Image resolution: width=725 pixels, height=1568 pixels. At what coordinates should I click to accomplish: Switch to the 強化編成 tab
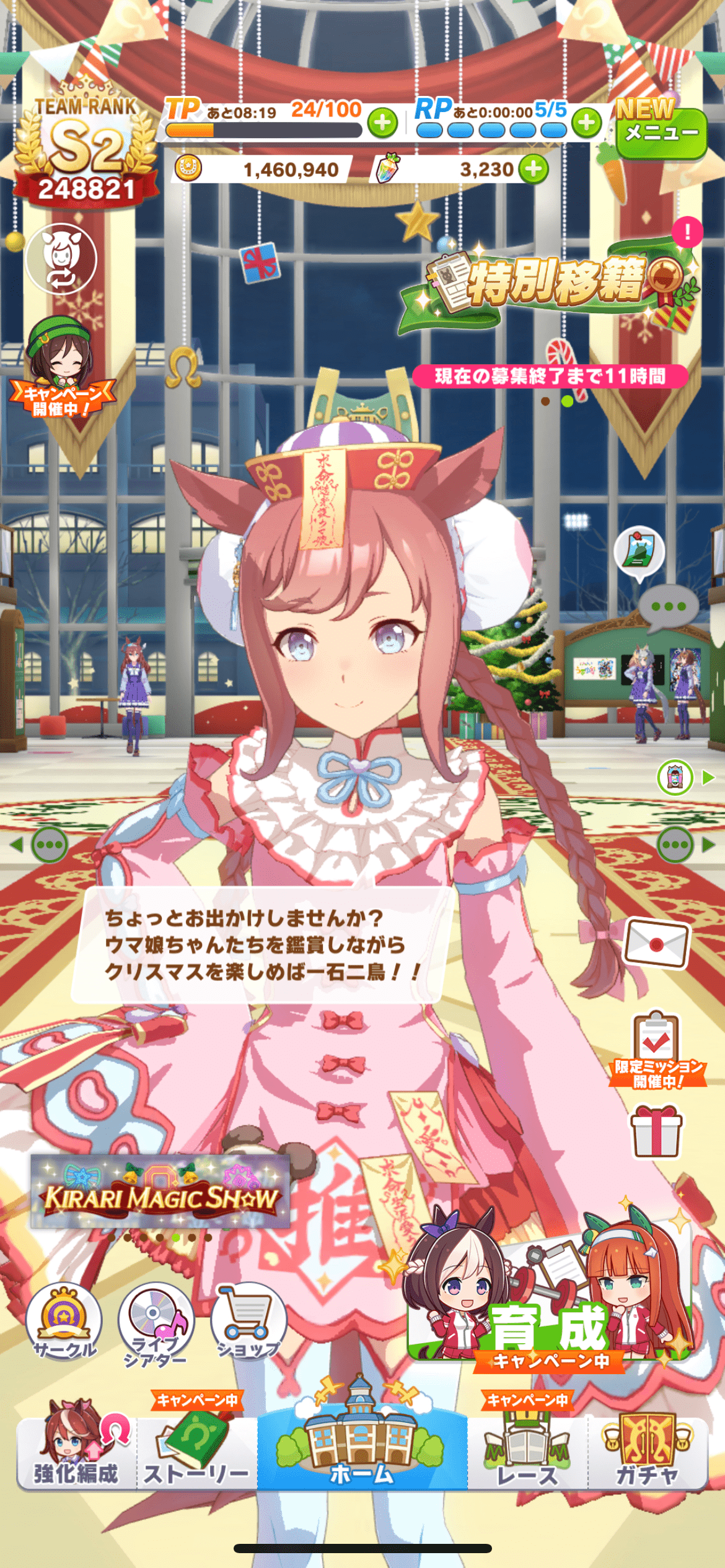coord(76,1453)
